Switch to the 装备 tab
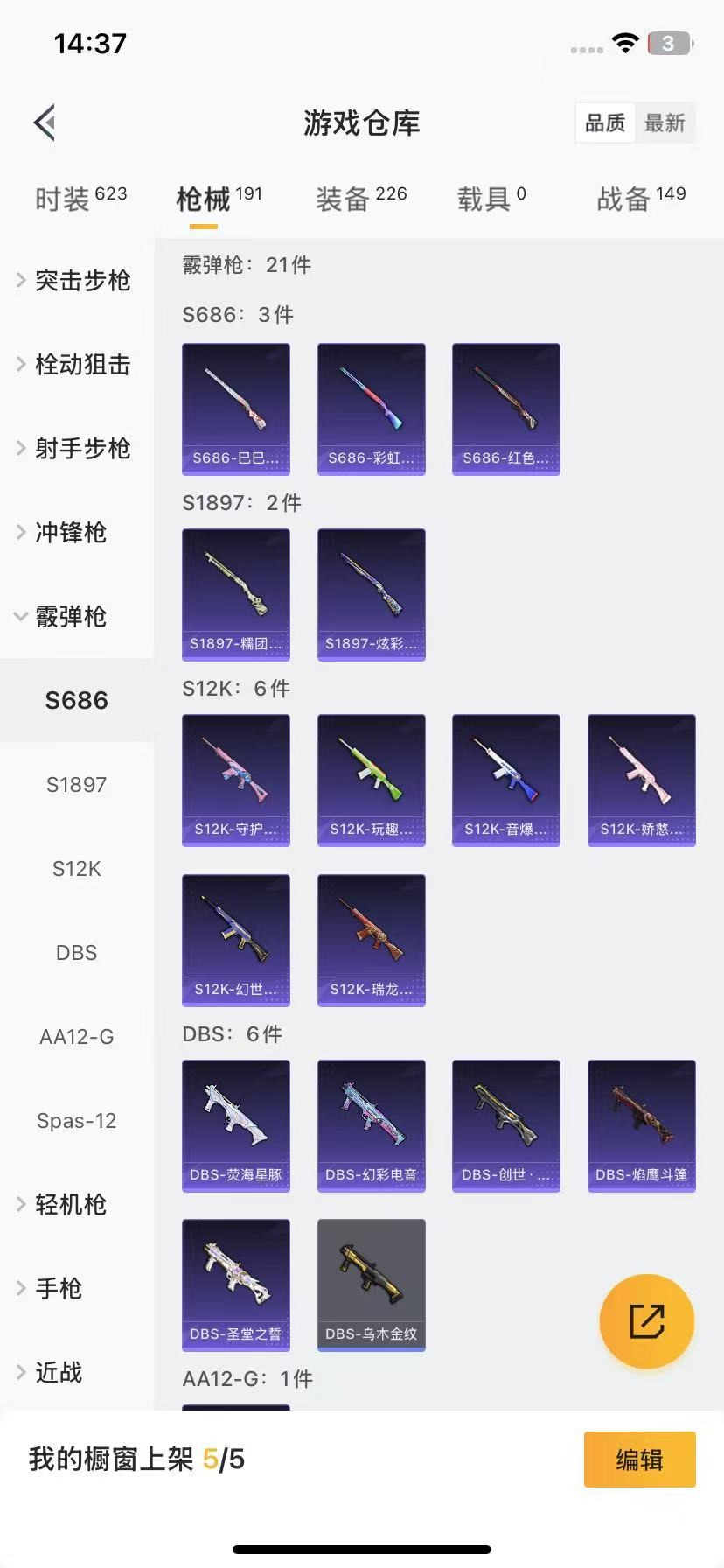This screenshot has width=724, height=1568. click(x=361, y=199)
